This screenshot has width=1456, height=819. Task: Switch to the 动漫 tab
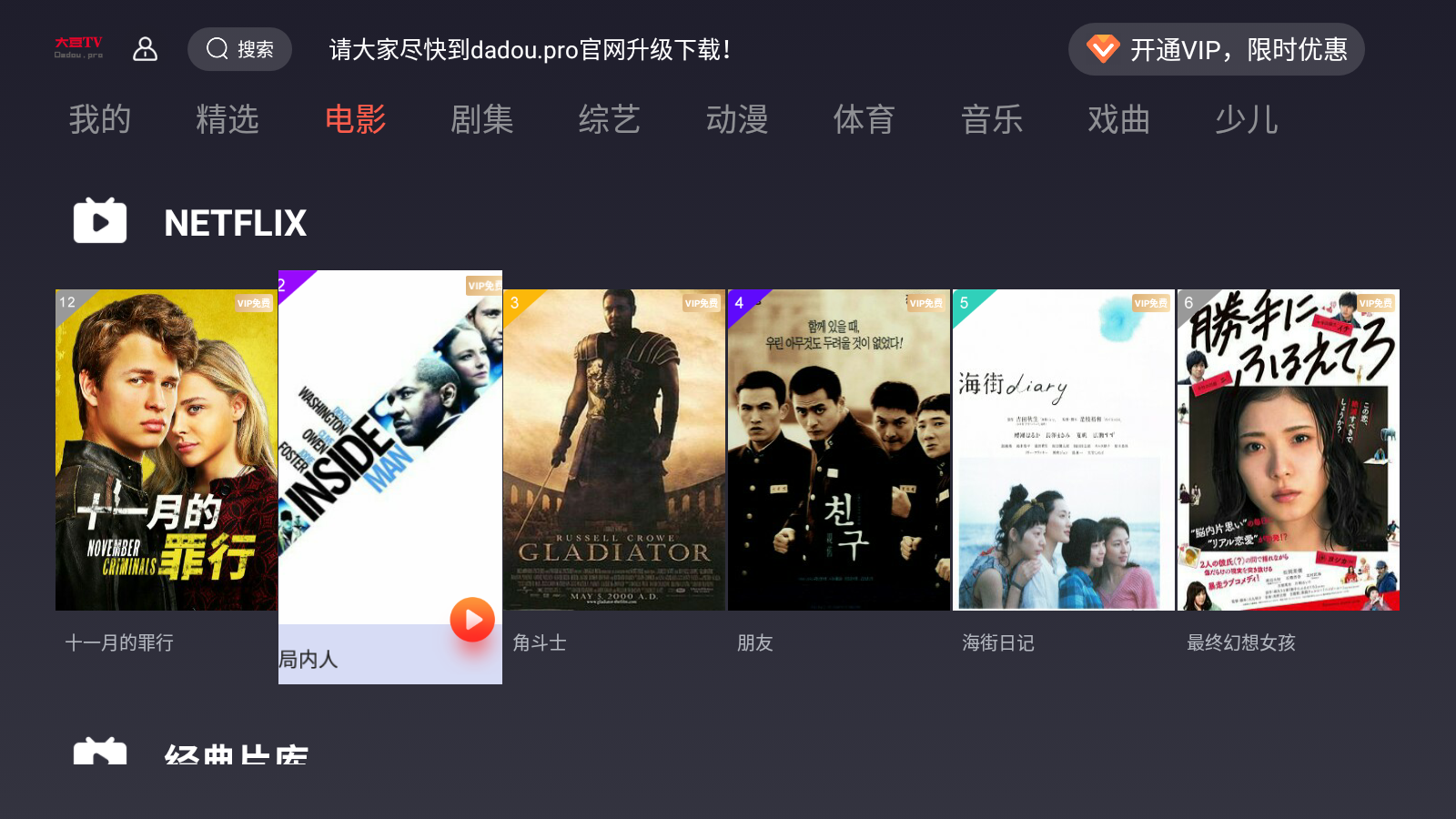(x=737, y=119)
